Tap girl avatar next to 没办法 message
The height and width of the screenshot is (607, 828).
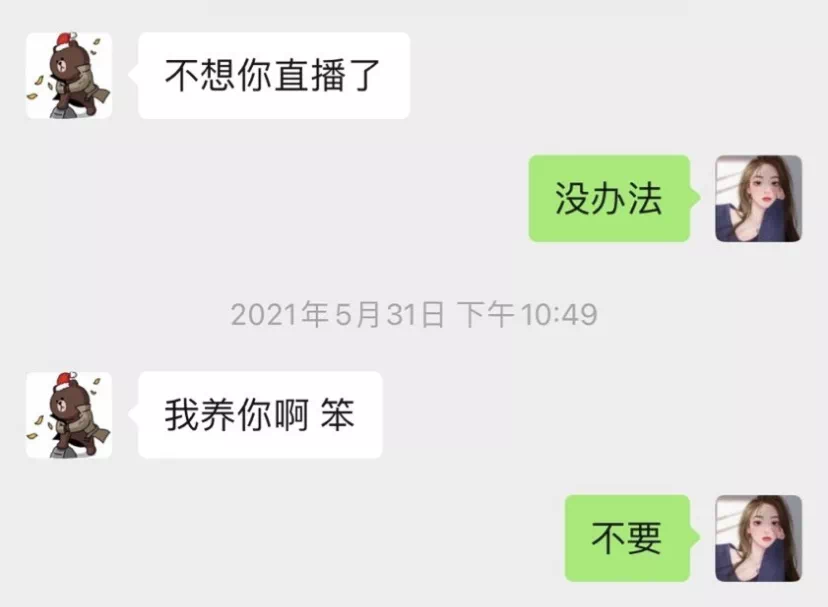[x=758, y=198]
